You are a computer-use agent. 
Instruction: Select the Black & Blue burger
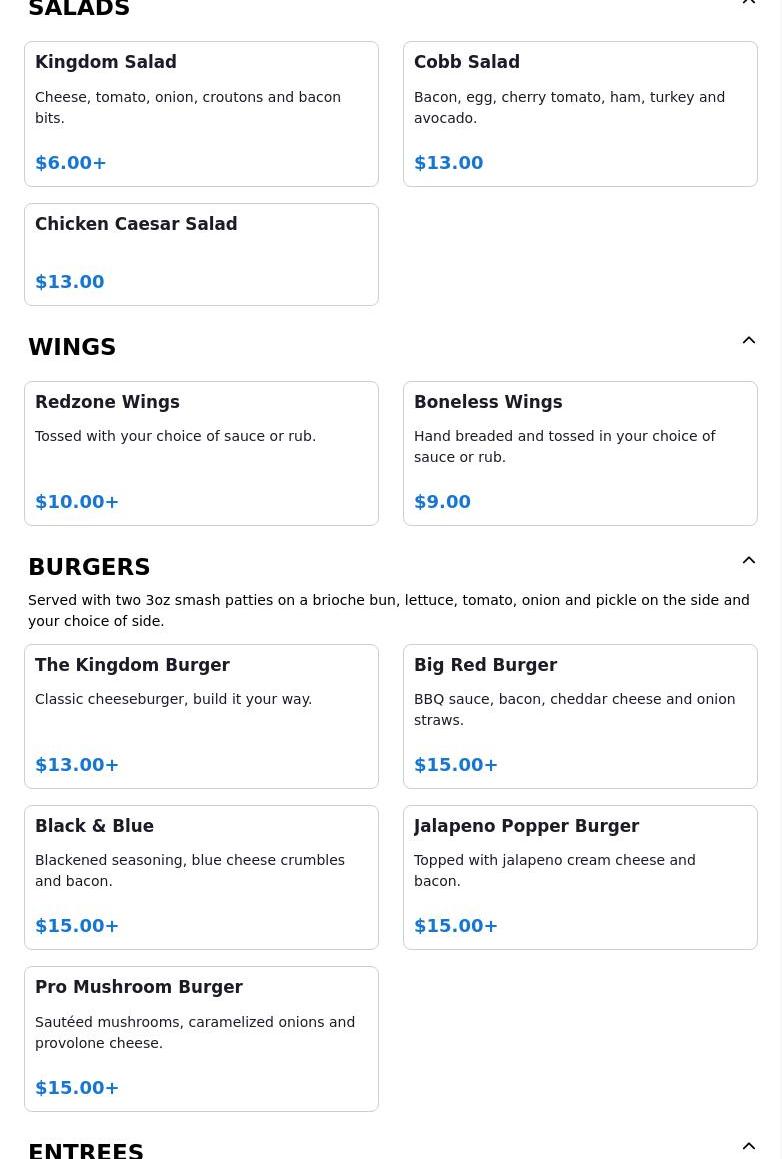coord(201,877)
